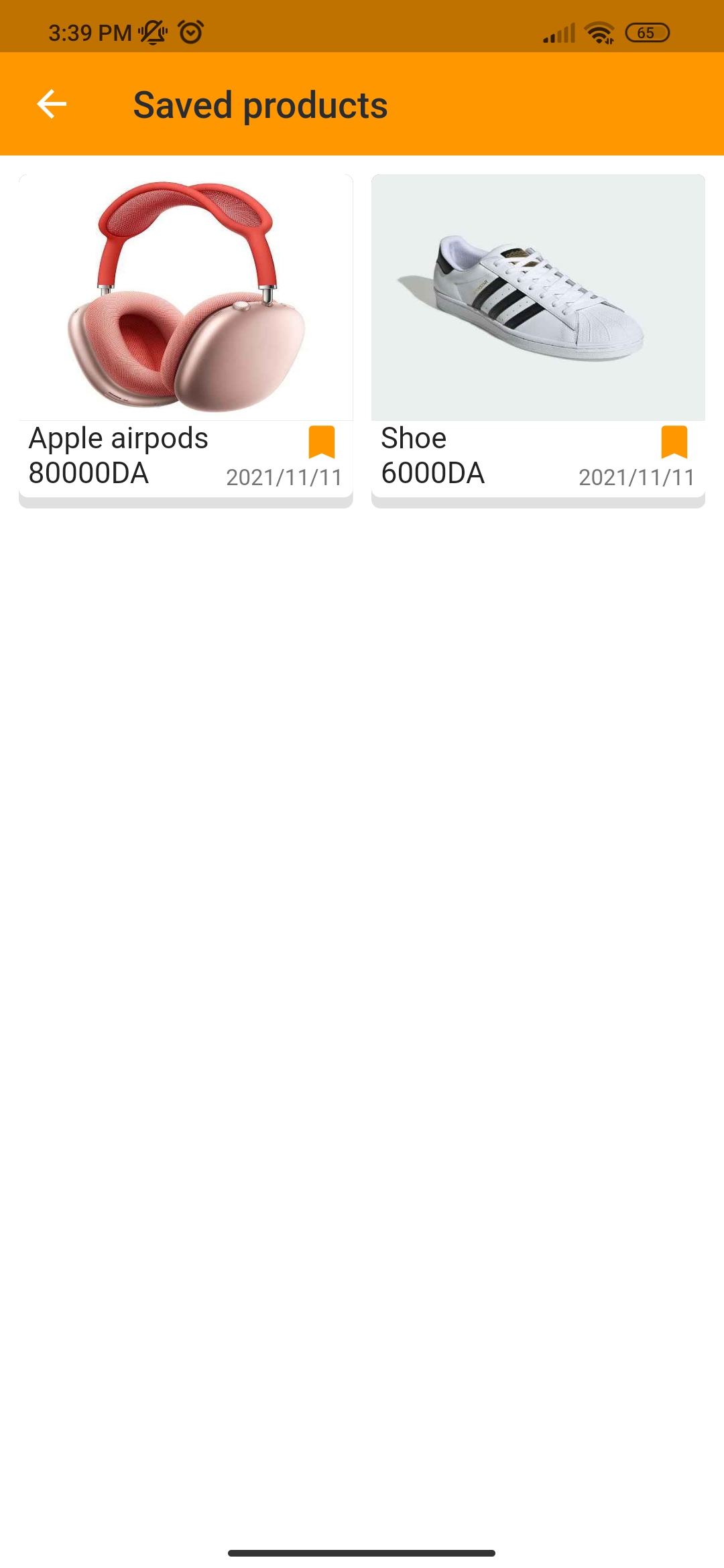Unsave Apple airpods via its bookmark icon
Viewport: 724px width, 1568px height.
coord(322,442)
